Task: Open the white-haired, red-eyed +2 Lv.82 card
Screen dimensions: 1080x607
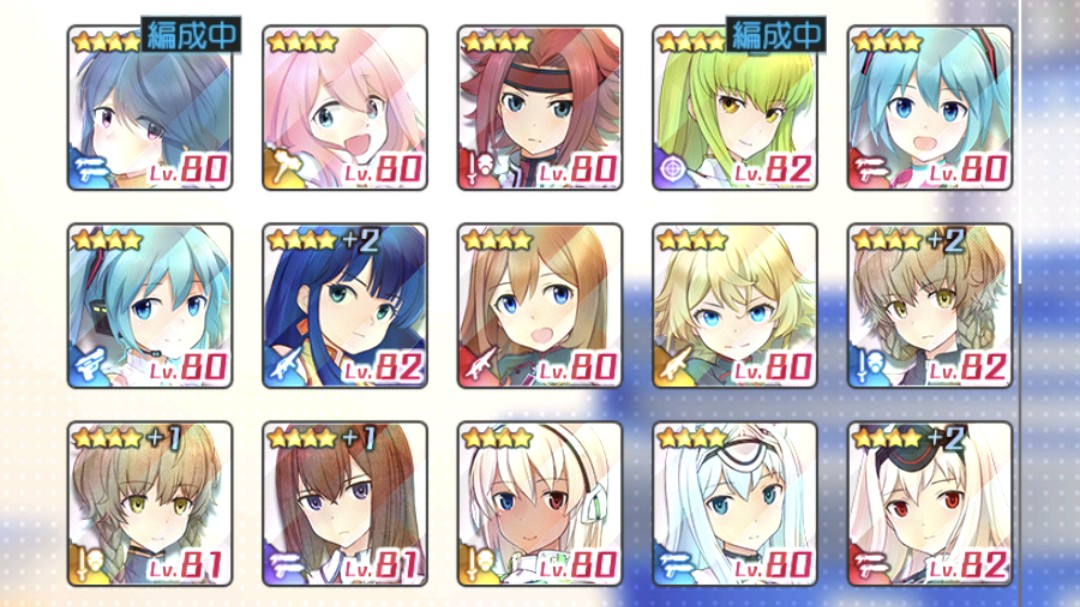Action: point(930,504)
